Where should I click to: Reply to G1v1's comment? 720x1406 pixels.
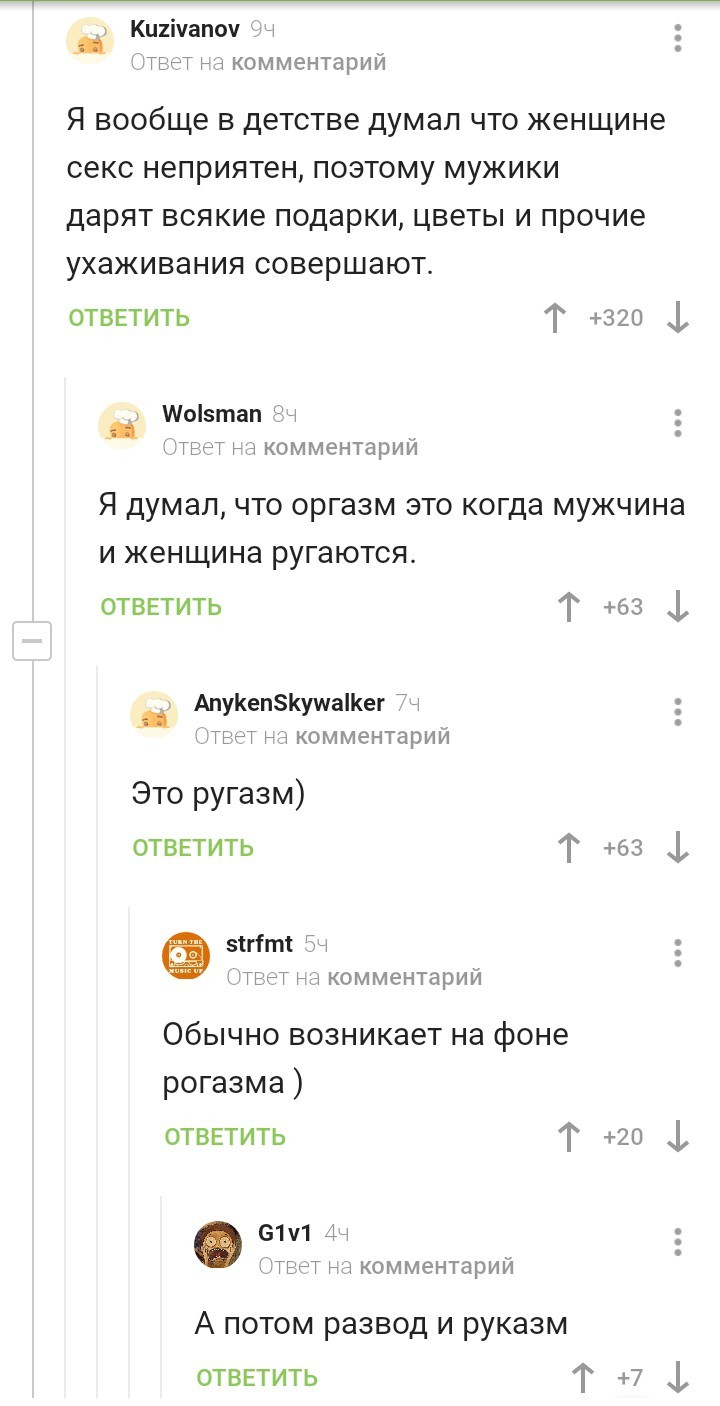point(257,1378)
